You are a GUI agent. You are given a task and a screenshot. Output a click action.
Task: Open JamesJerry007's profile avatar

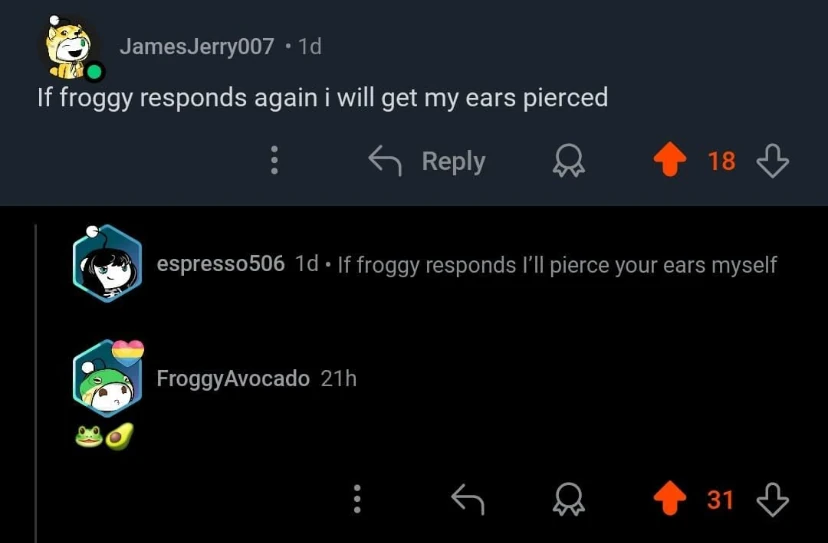pos(70,49)
